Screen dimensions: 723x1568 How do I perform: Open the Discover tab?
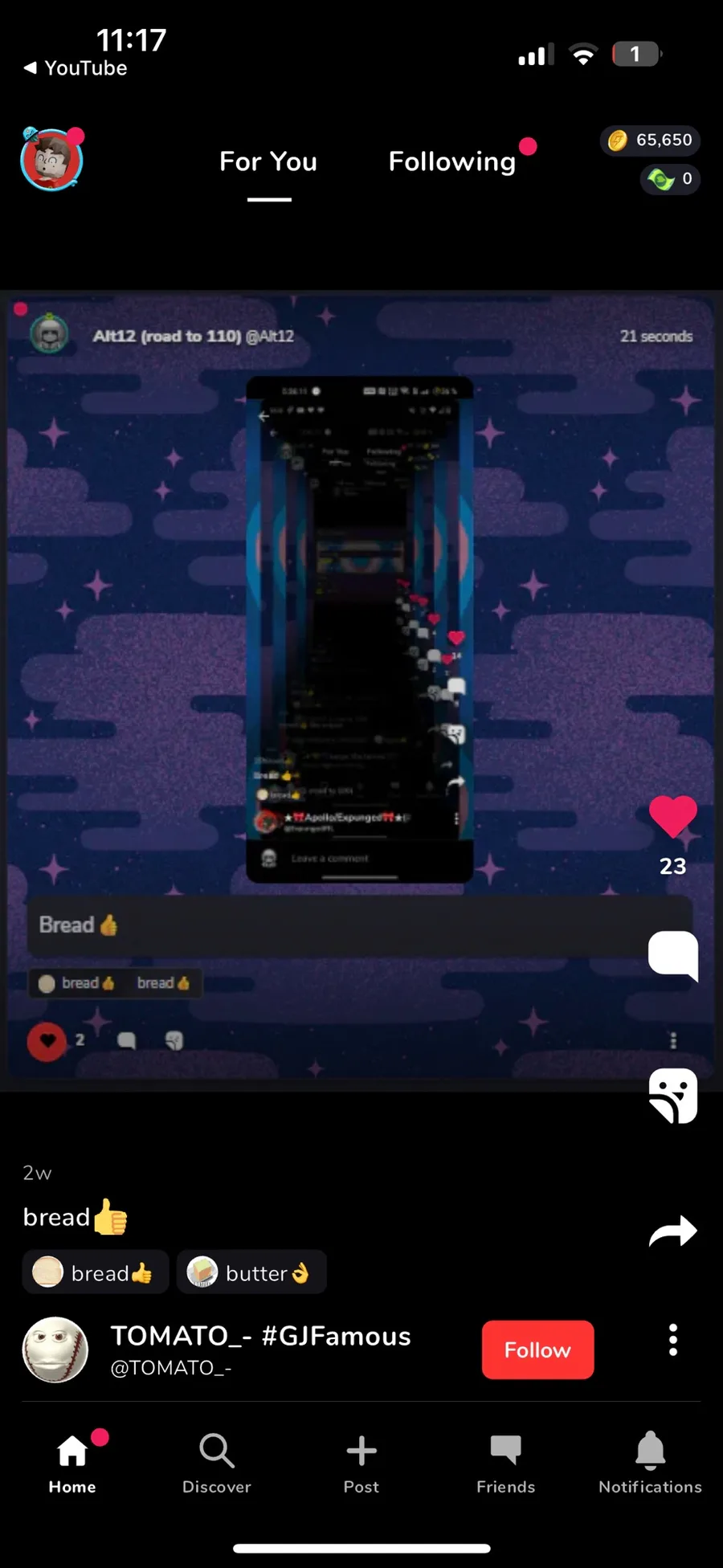click(217, 1464)
